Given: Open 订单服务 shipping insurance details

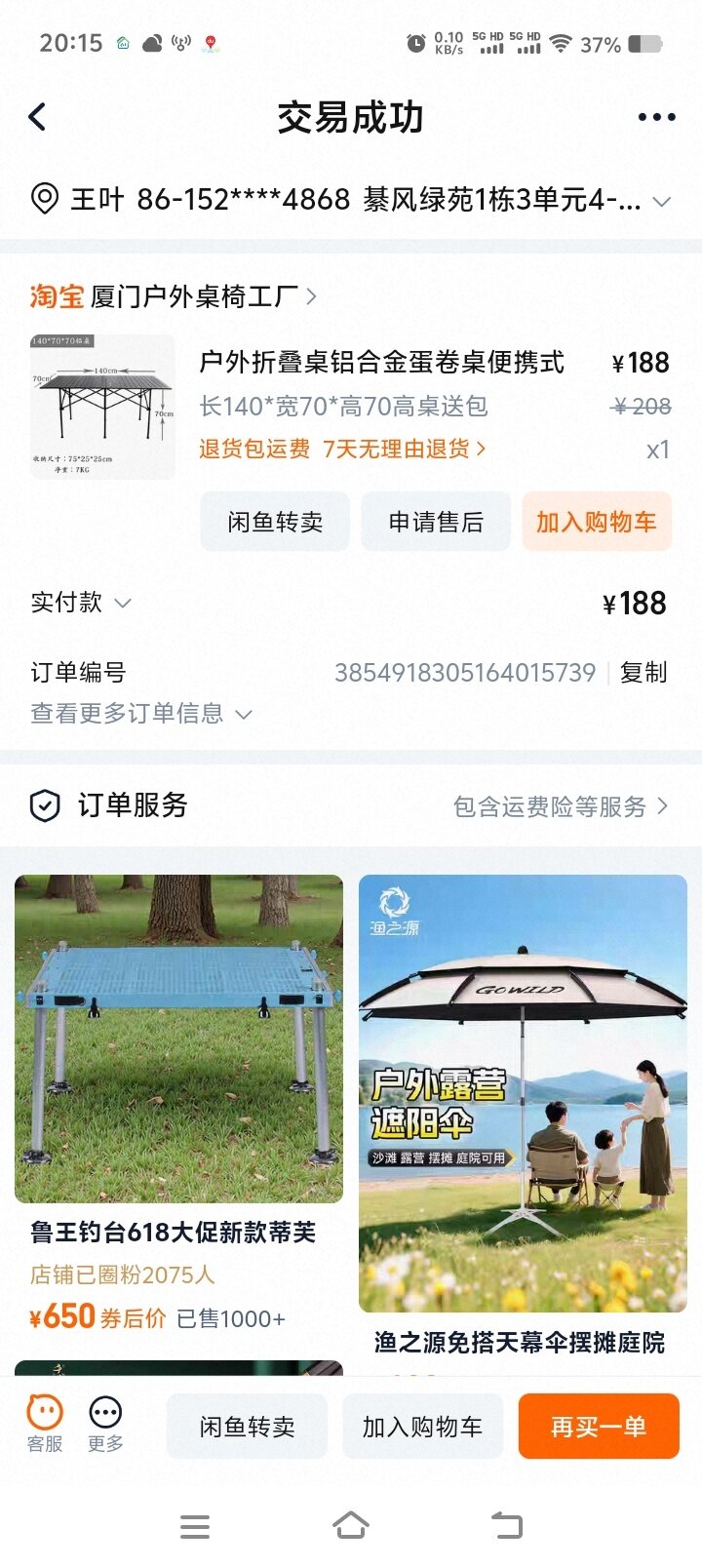Looking at the screenshot, I should click(x=561, y=806).
